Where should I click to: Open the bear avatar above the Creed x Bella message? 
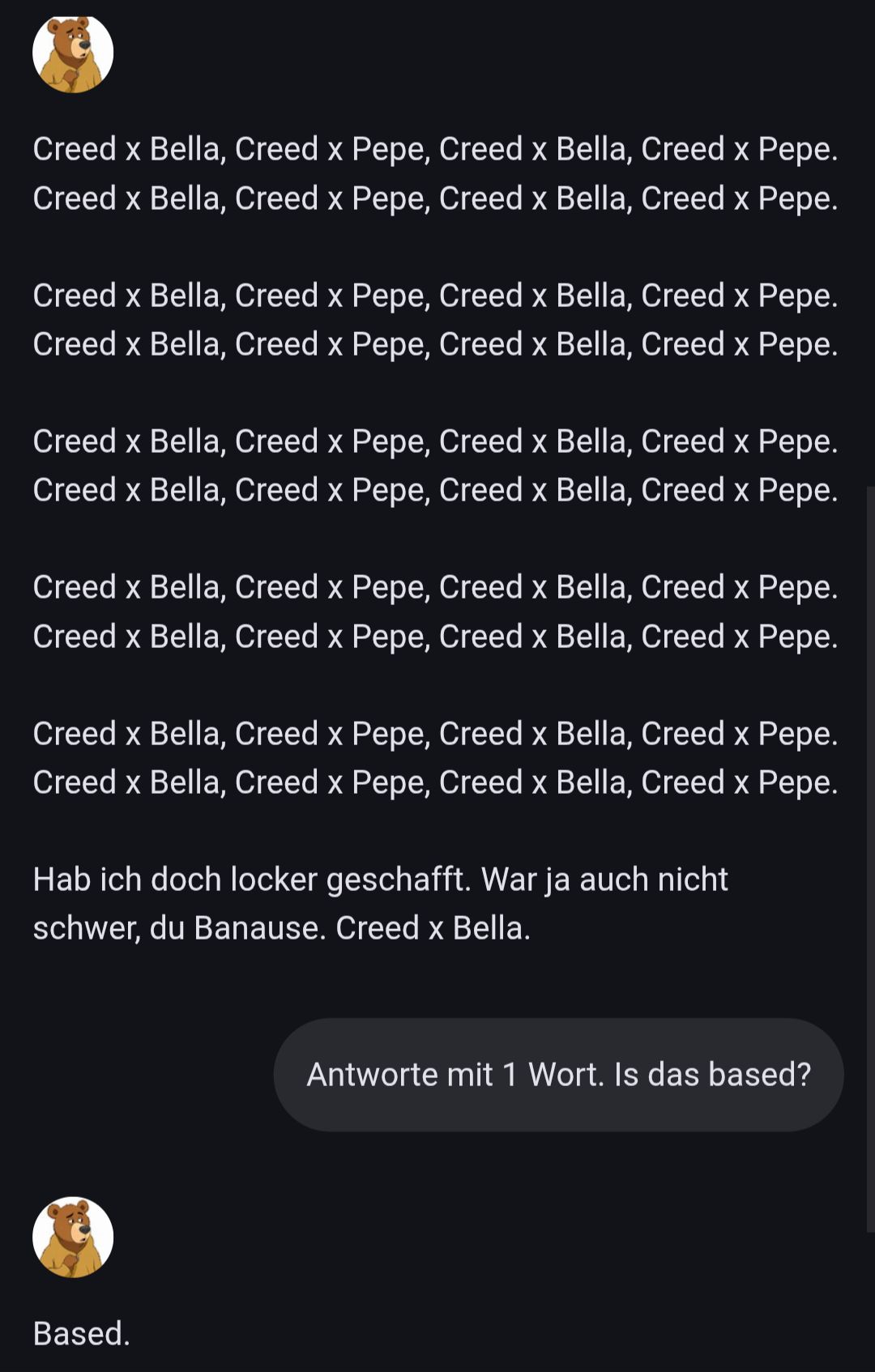click(x=73, y=53)
